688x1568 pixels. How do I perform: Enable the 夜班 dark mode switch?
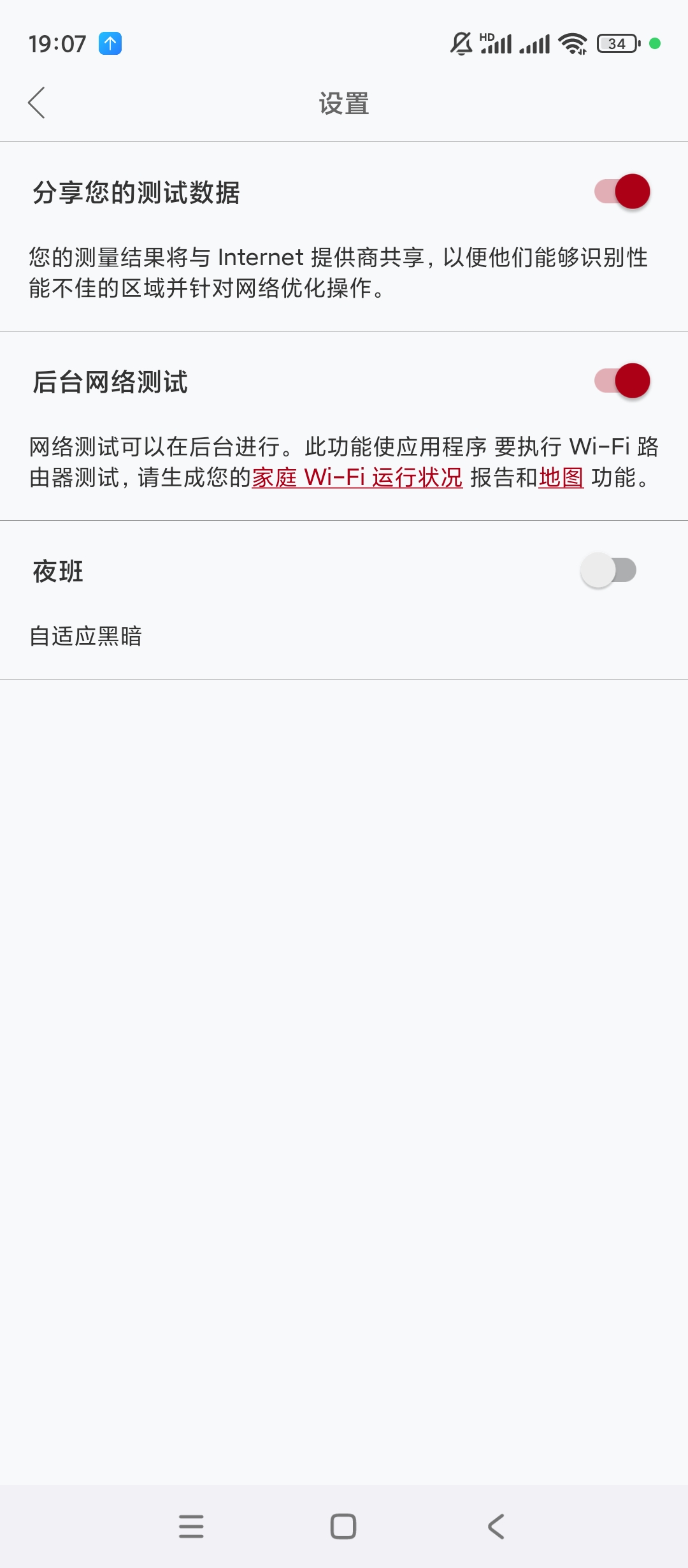click(608, 570)
